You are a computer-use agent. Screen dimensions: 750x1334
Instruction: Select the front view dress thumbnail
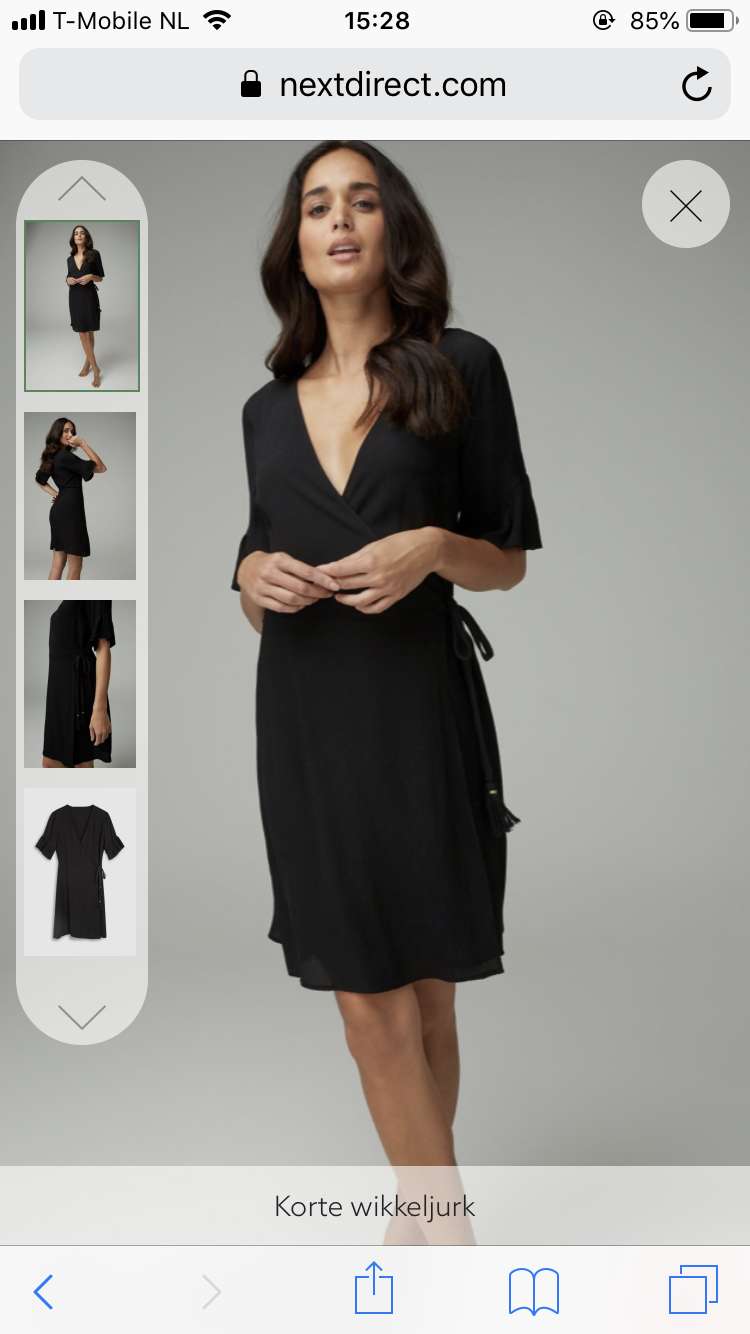82,305
